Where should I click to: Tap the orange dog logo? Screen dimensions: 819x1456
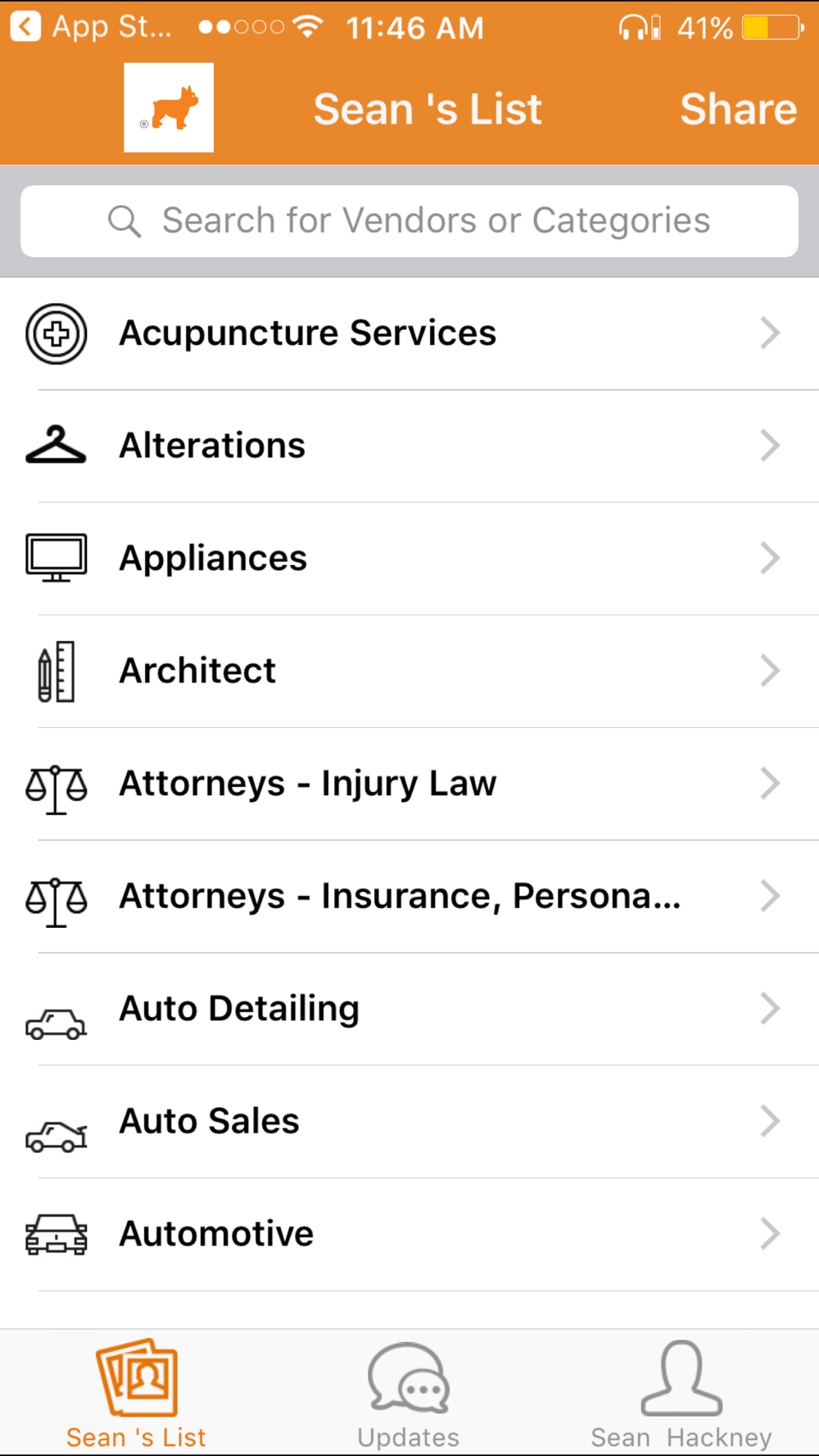pyautogui.click(x=169, y=107)
